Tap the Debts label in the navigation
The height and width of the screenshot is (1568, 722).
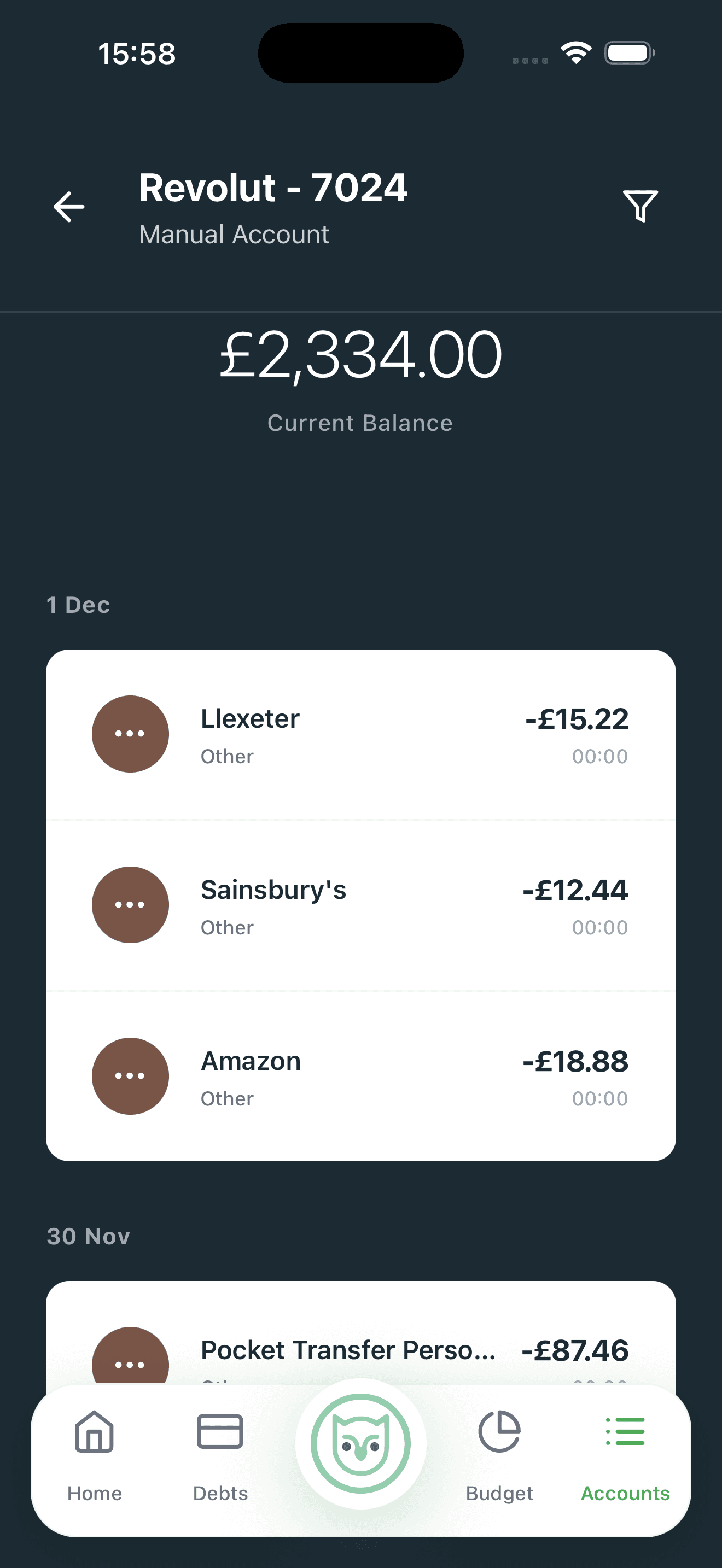tap(220, 1493)
